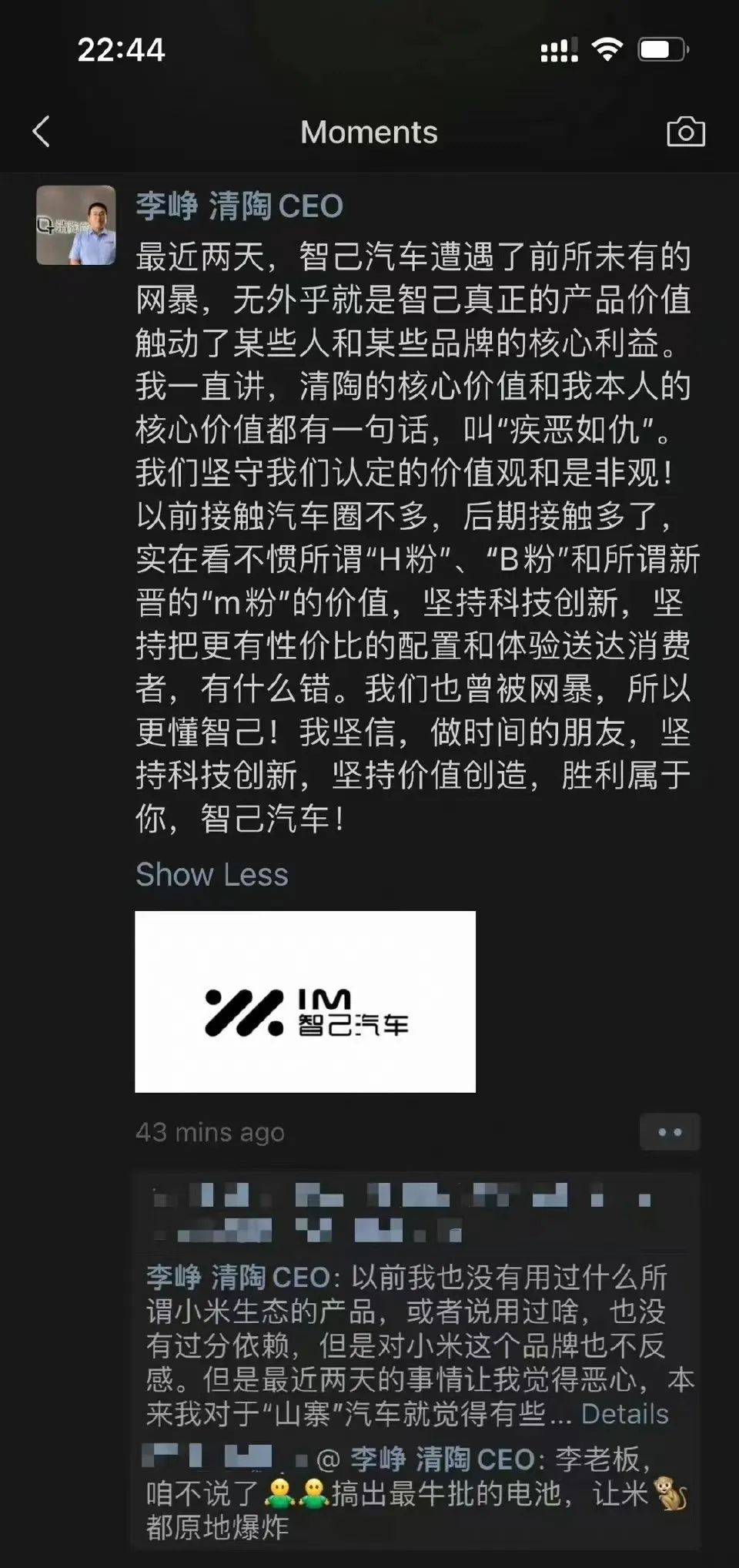The image size is (739, 1568).
Task: Open the like and comment menu
Action: [669, 1132]
